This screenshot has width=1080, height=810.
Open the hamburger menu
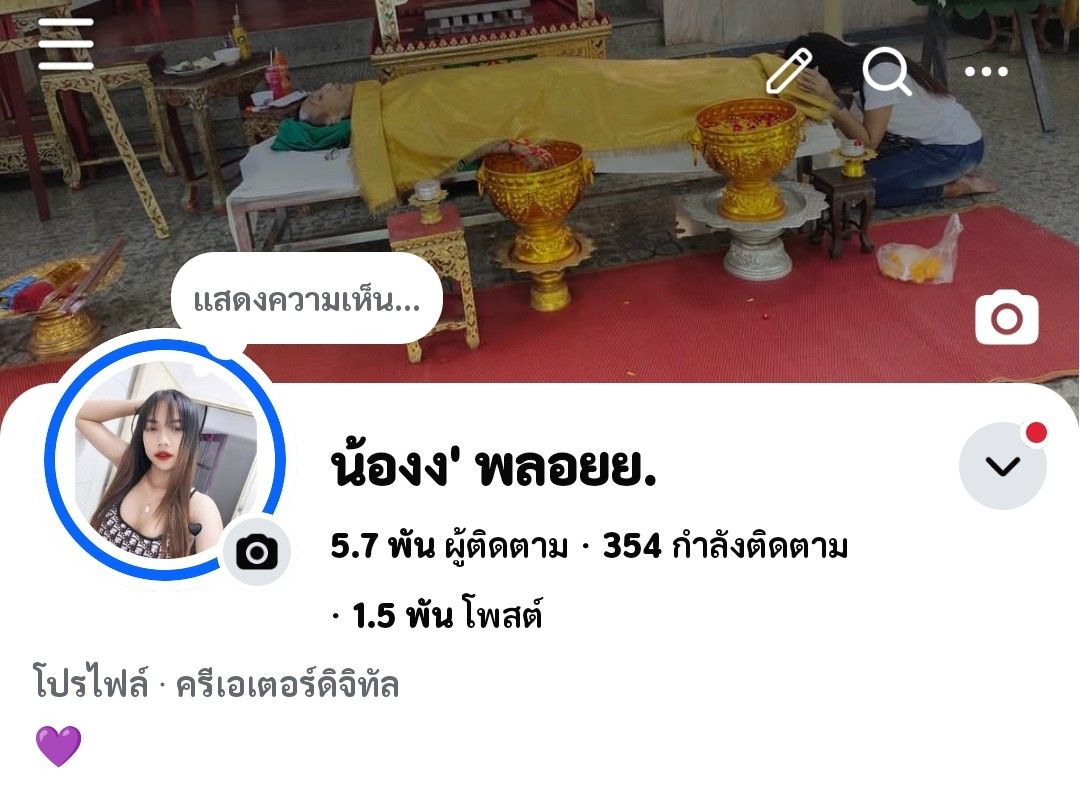pos(65,44)
